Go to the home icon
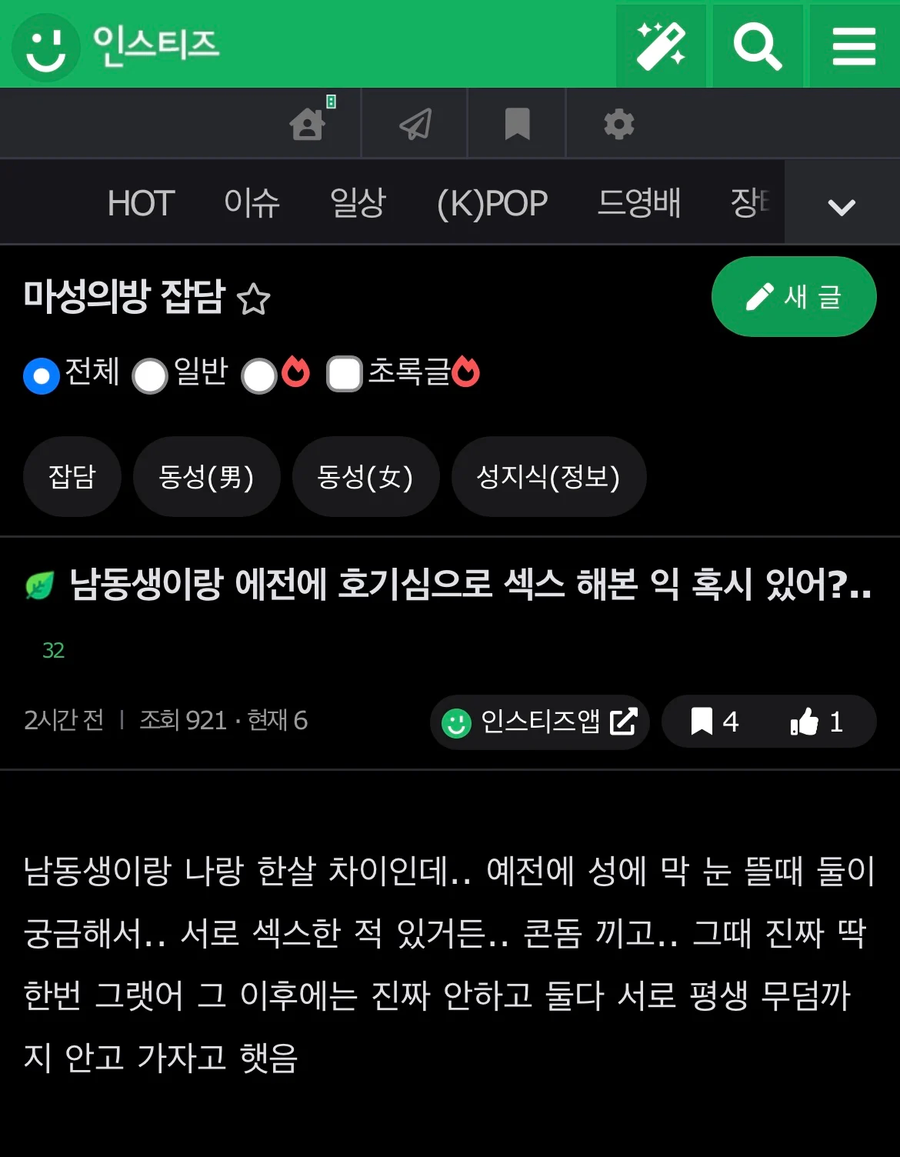The image size is (900, 1157). 307,124
